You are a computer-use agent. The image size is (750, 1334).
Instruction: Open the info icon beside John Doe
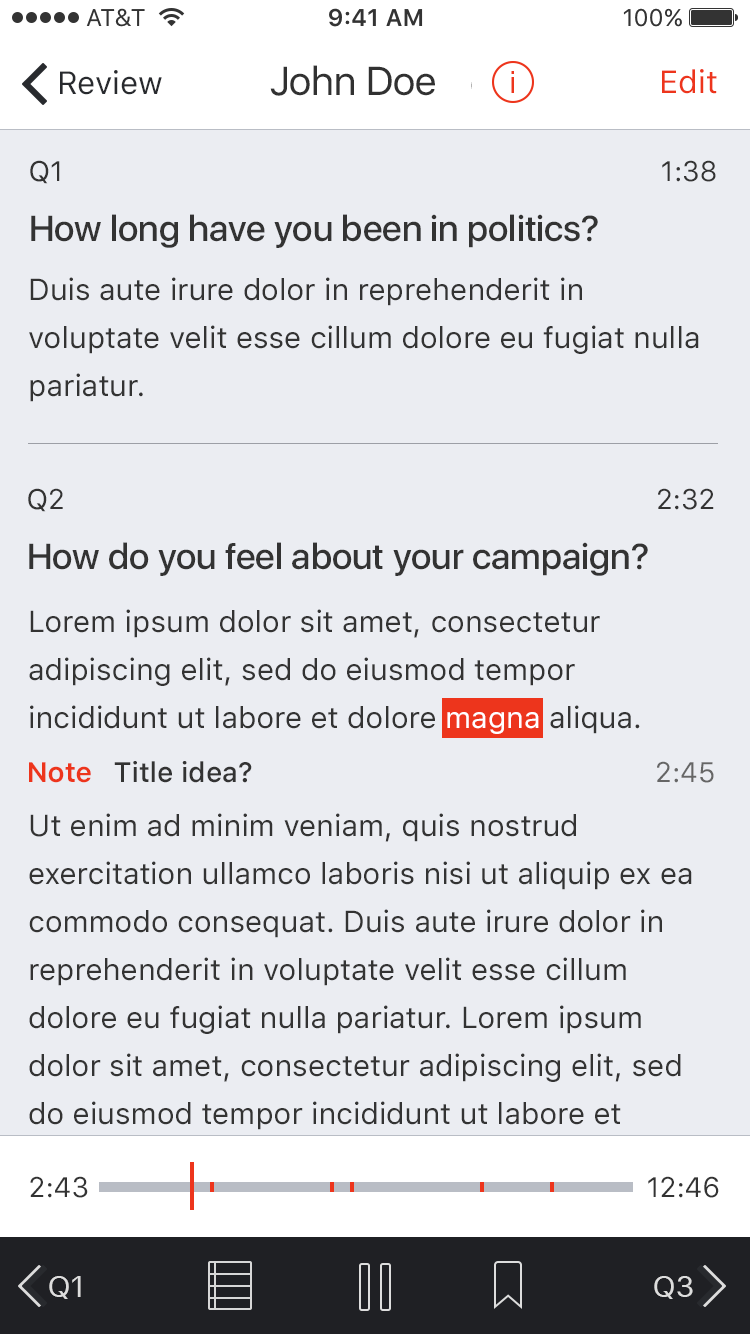pyautogui.click(x=513, y=83)
